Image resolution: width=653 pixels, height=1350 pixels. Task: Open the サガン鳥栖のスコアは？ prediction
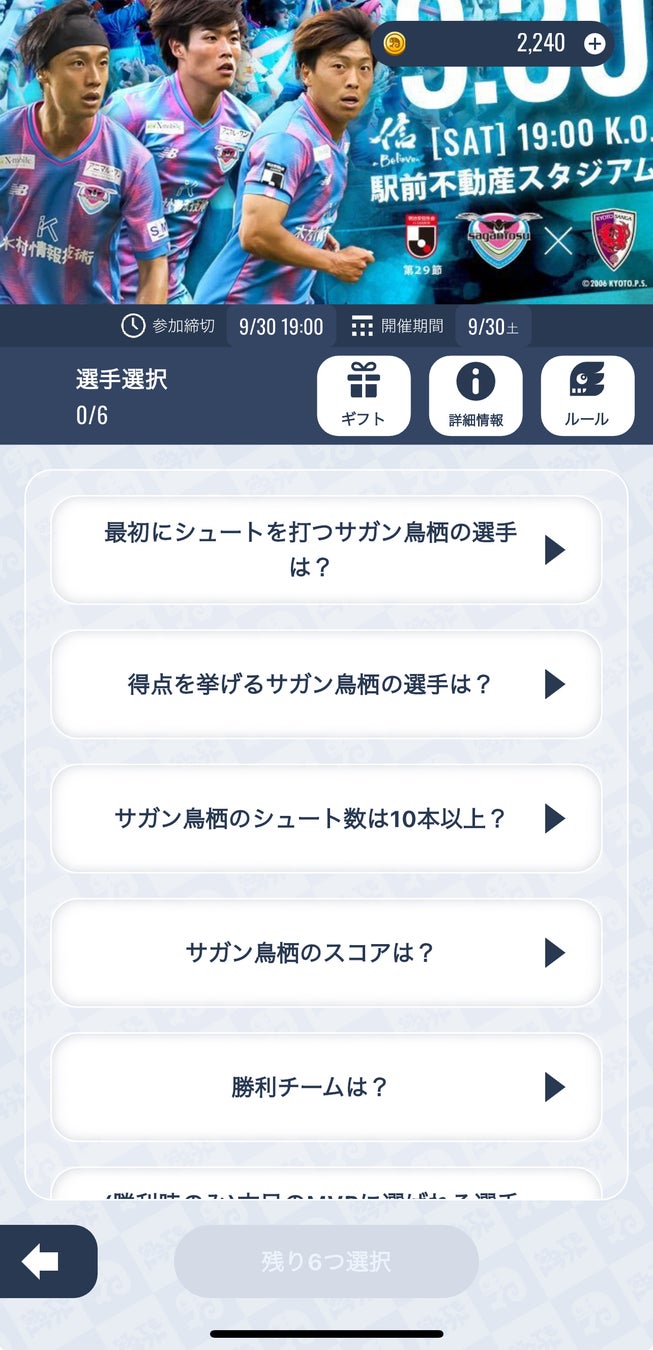click(326, 953)
